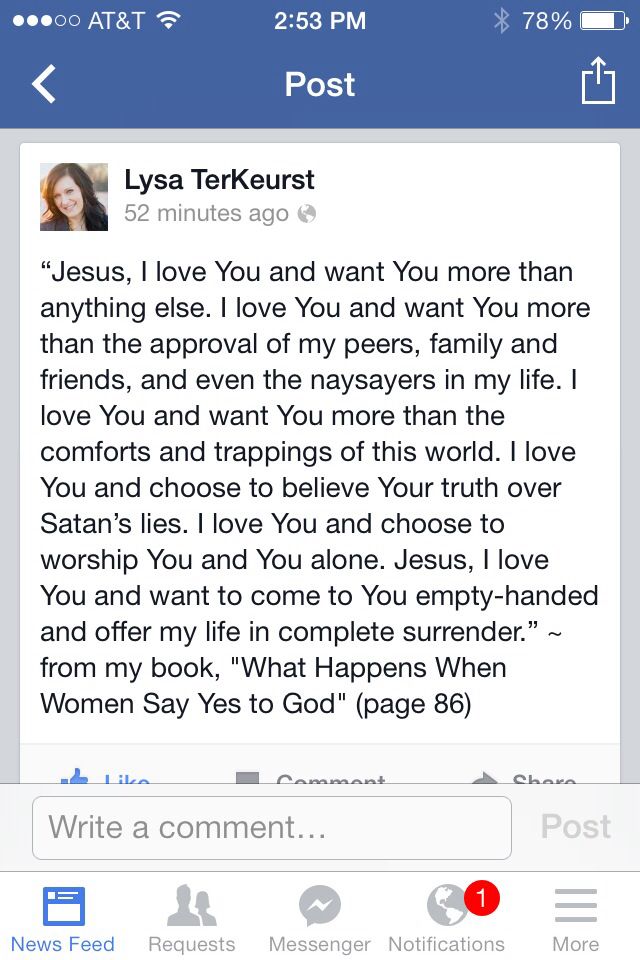Open the Requests tab
The width and height of the screenshot is (640, 960).
tap(191, 918)
